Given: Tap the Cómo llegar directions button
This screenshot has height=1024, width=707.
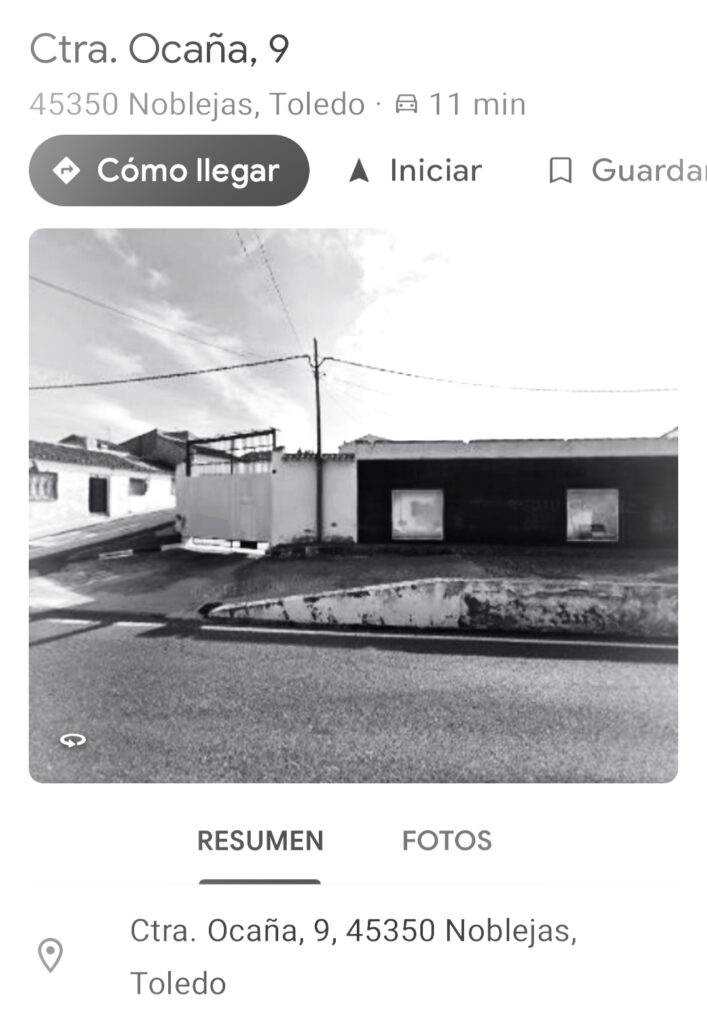Looking at the screenshot, I should coord(169,171).
